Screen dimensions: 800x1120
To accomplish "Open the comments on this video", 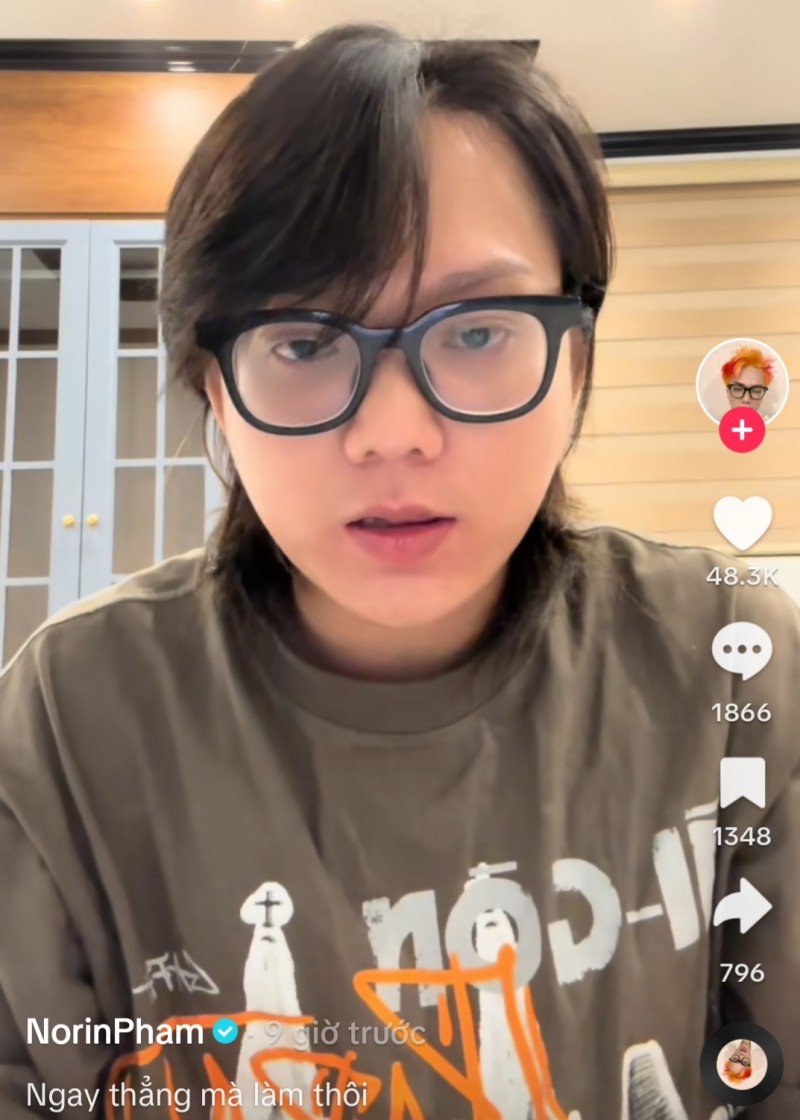I will pos(742,651).
